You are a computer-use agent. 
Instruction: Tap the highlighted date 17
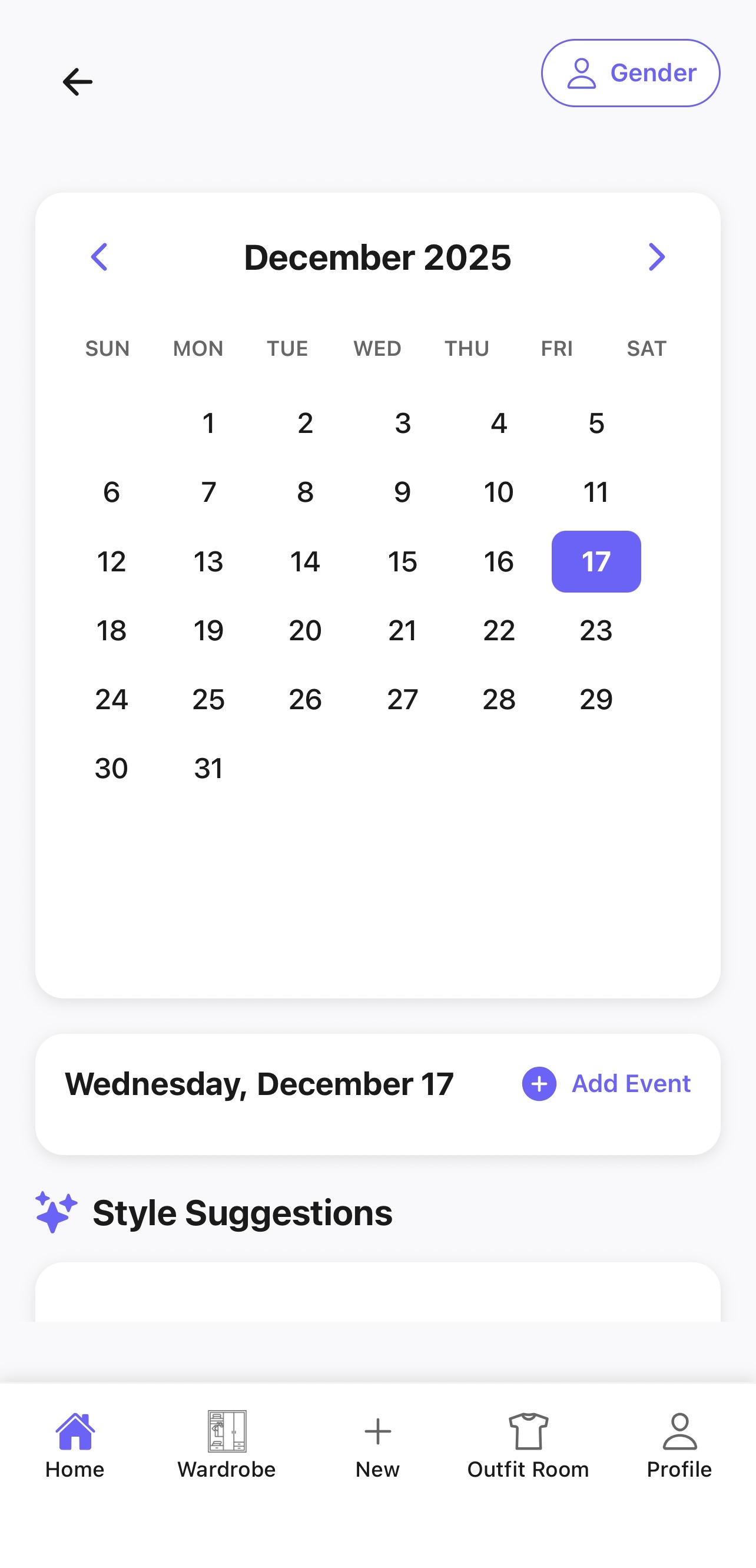(595, 561)
